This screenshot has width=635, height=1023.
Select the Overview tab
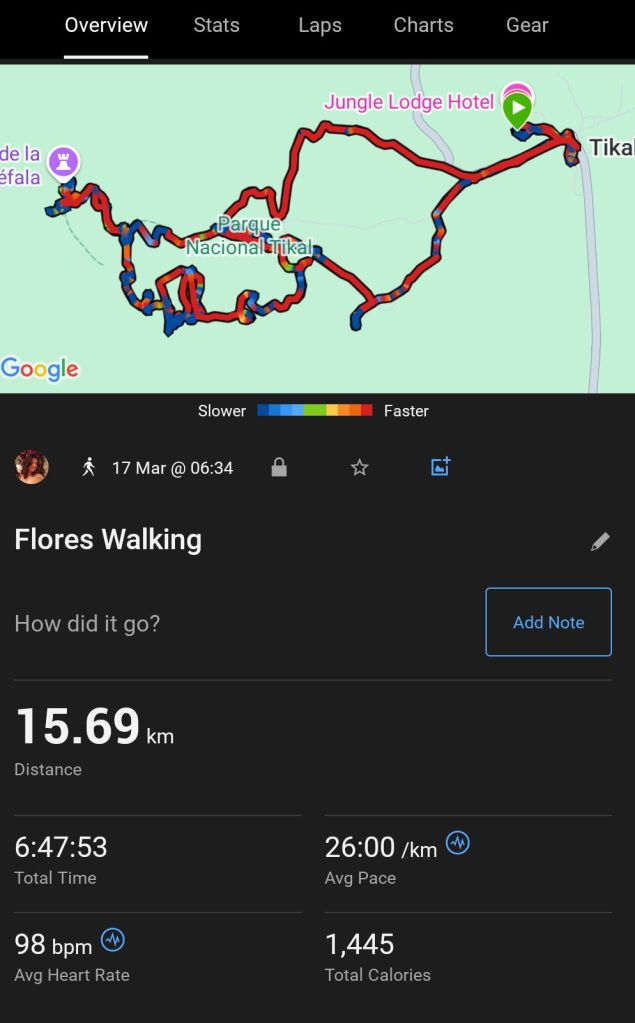click(106, 25)
